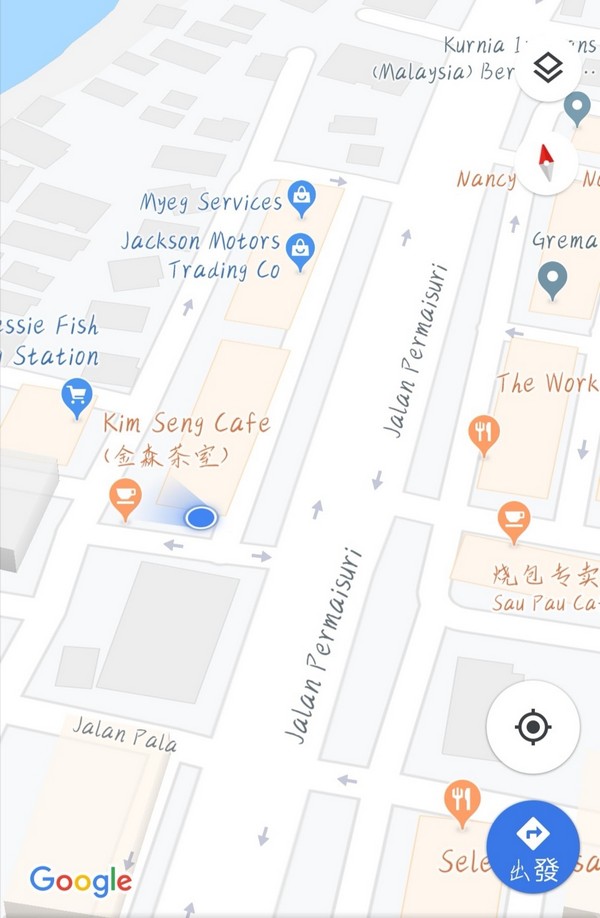Tap the Sau Pau cafe marker

click(x=513, y=521)
